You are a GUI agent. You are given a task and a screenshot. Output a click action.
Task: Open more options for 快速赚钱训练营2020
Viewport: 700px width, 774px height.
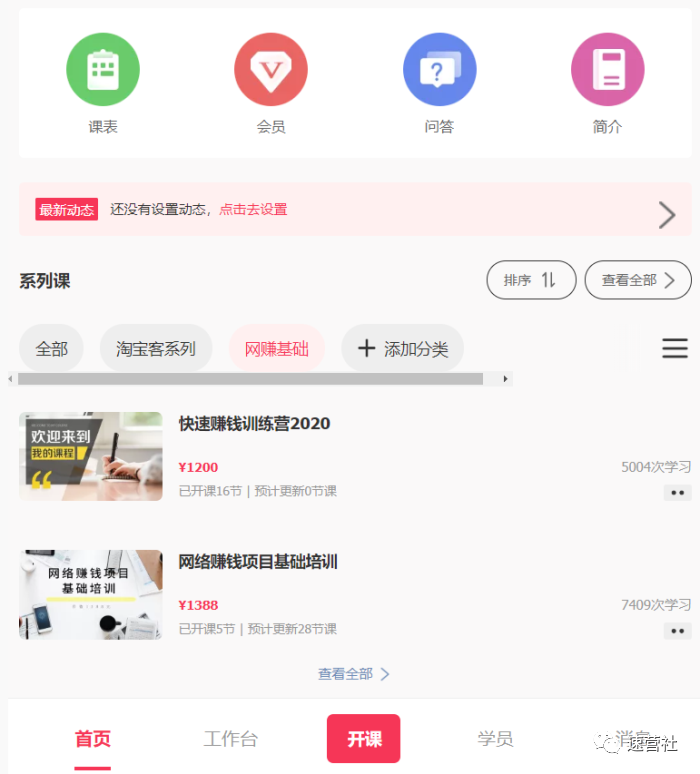678,492
